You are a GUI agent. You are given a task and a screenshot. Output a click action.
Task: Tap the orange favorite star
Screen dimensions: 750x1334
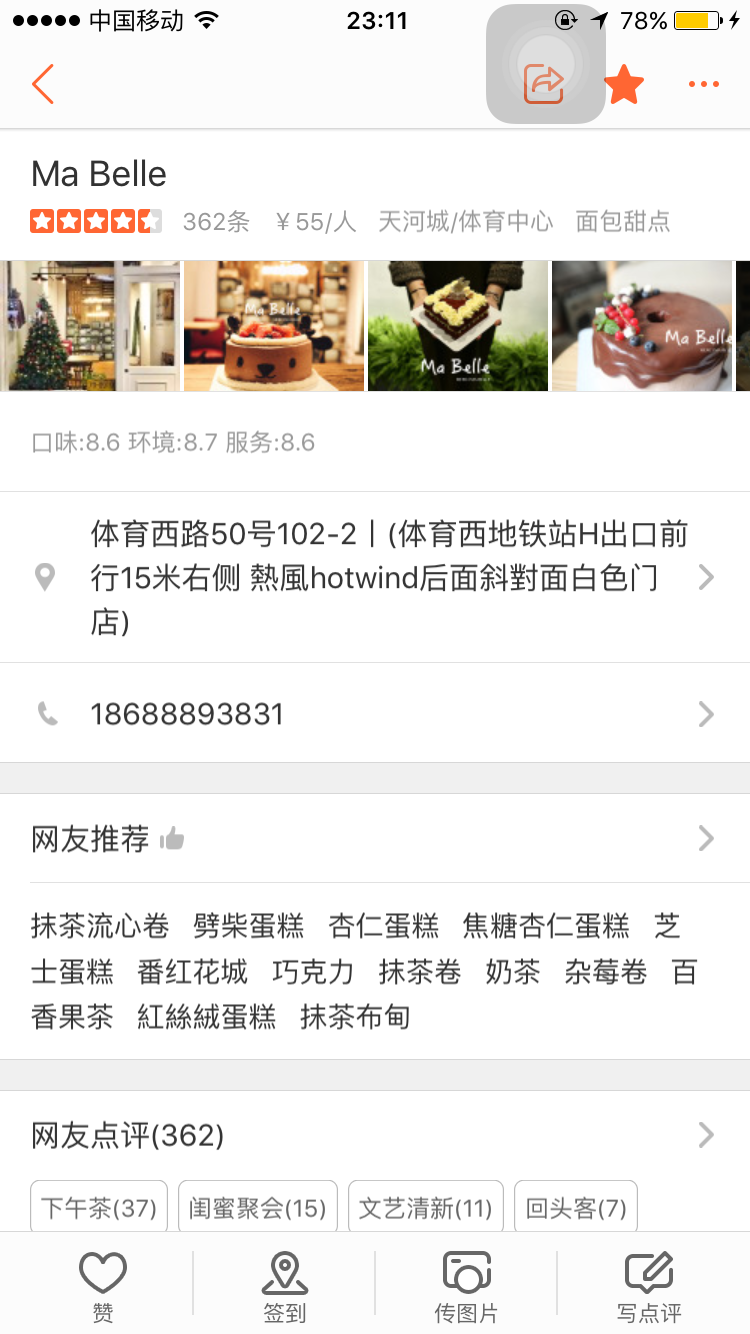[x=624, y=84]
